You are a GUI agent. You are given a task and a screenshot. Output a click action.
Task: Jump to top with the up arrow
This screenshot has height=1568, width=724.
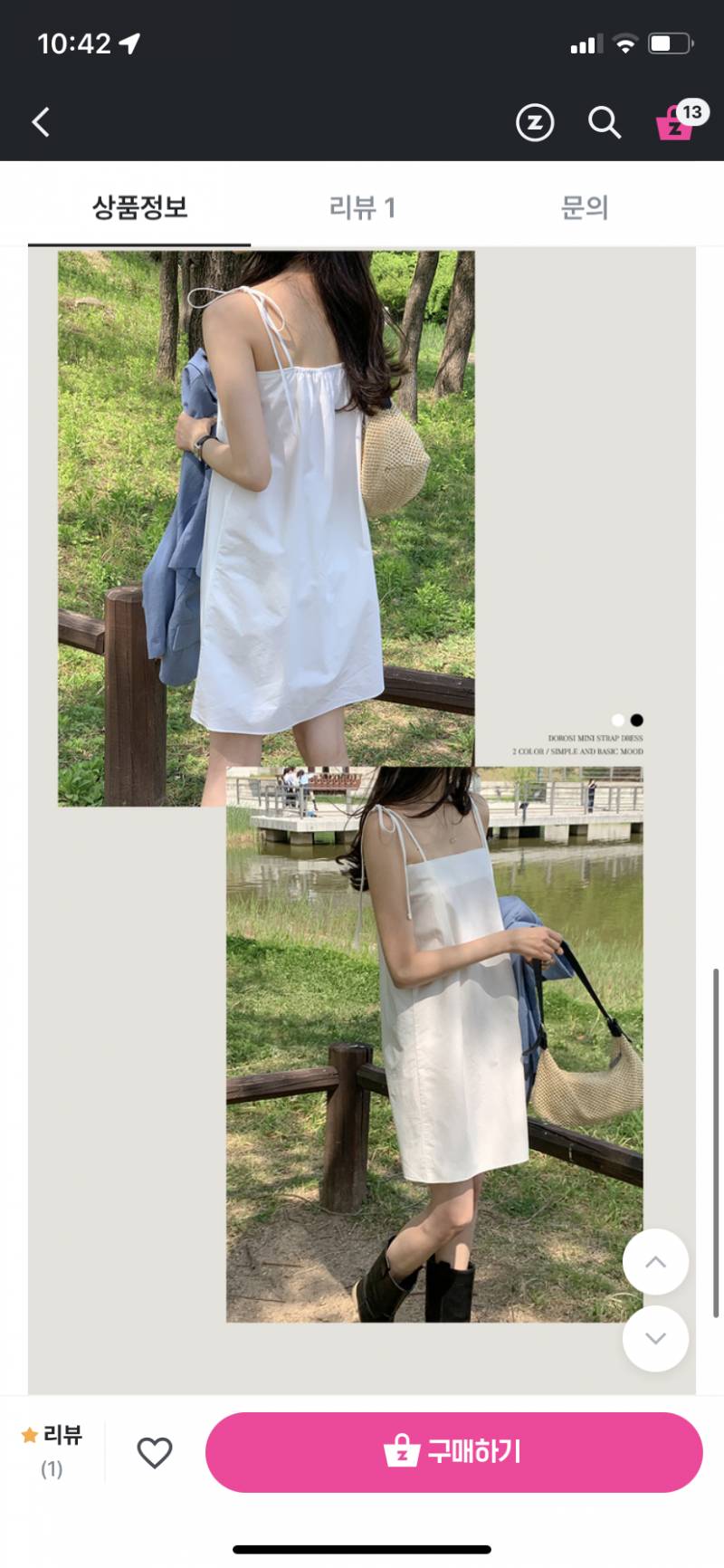click(655, 1261)
